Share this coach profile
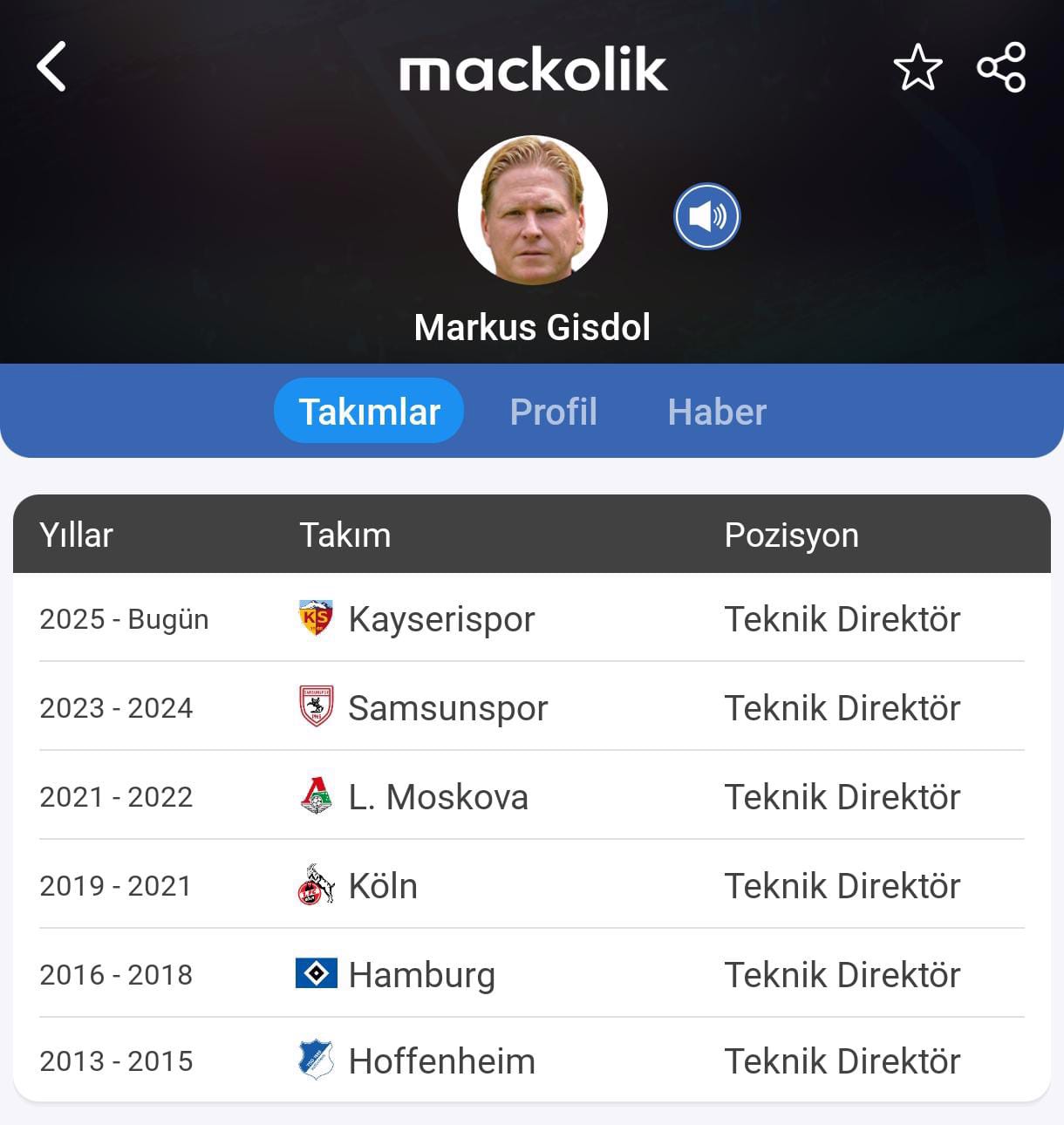 click(x=1001, y=68)
